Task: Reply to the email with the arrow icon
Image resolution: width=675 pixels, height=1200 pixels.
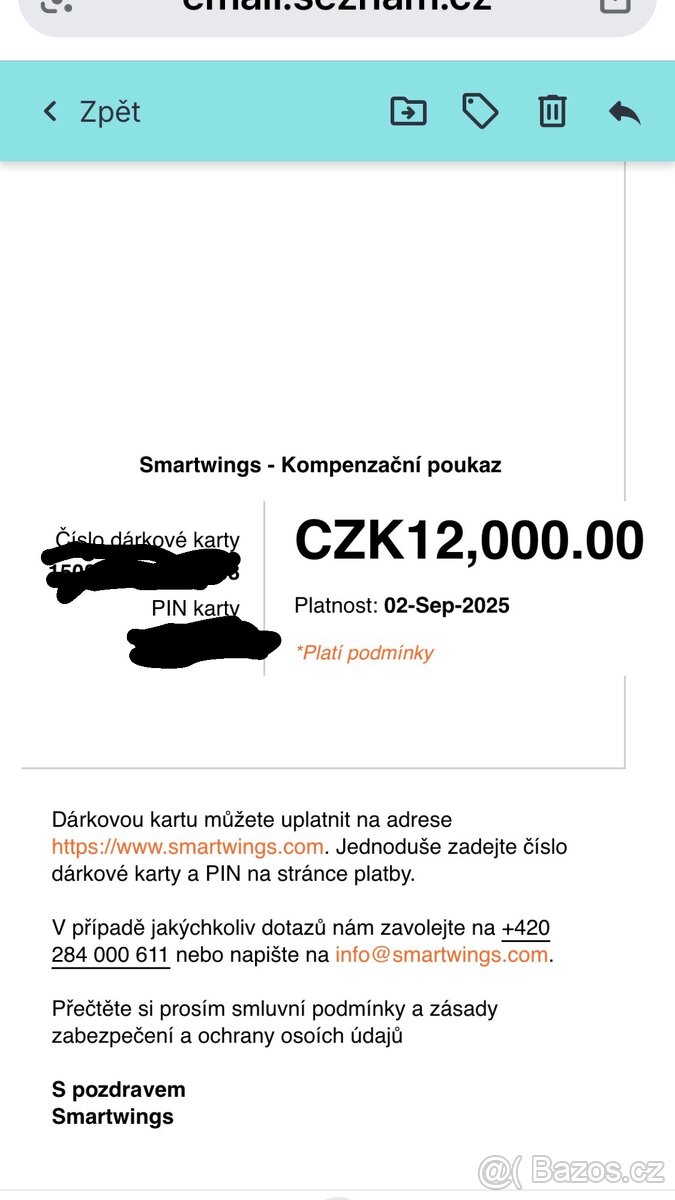Action: tap(625, 111)
